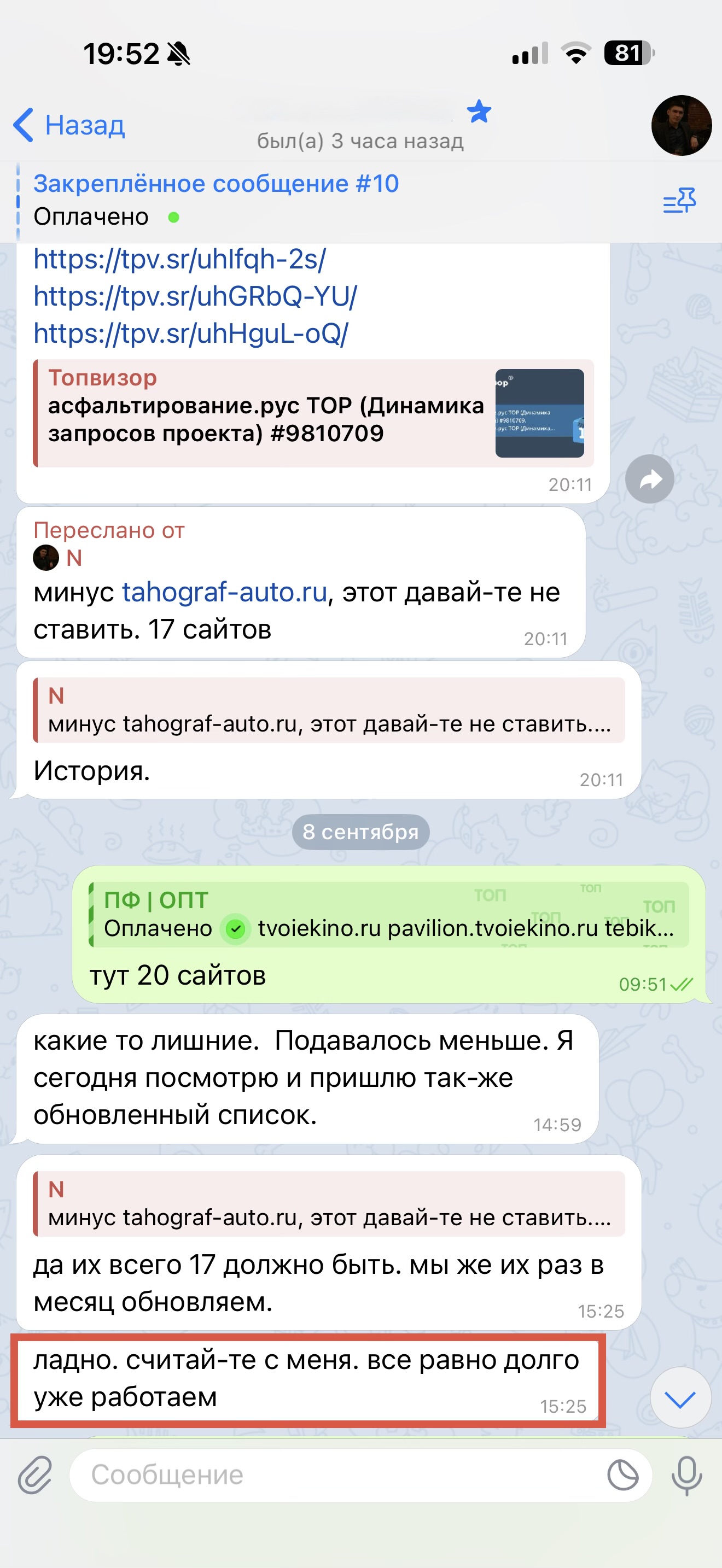Open link https://tpv.sr/uhHguL-oQ/
Screen dimensions: 722x1568
click(x=190, y=334)
